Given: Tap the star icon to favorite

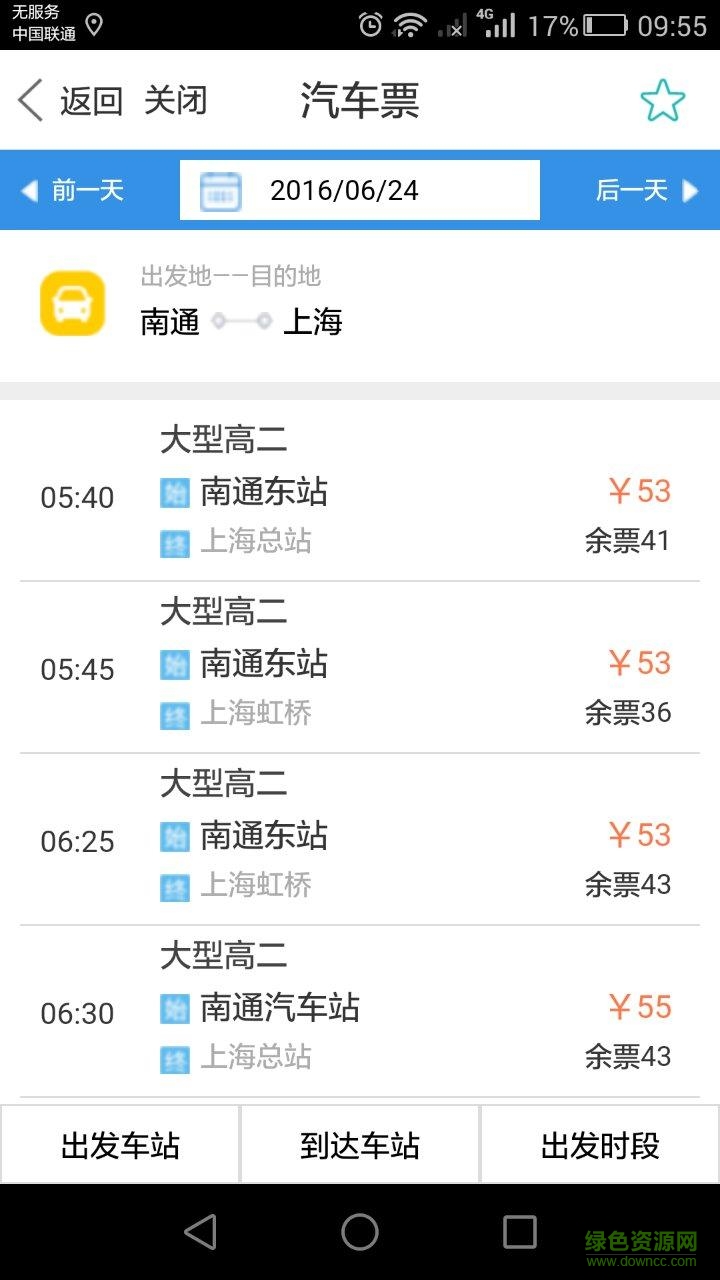Looking at the screenshot, I should 663,99.
